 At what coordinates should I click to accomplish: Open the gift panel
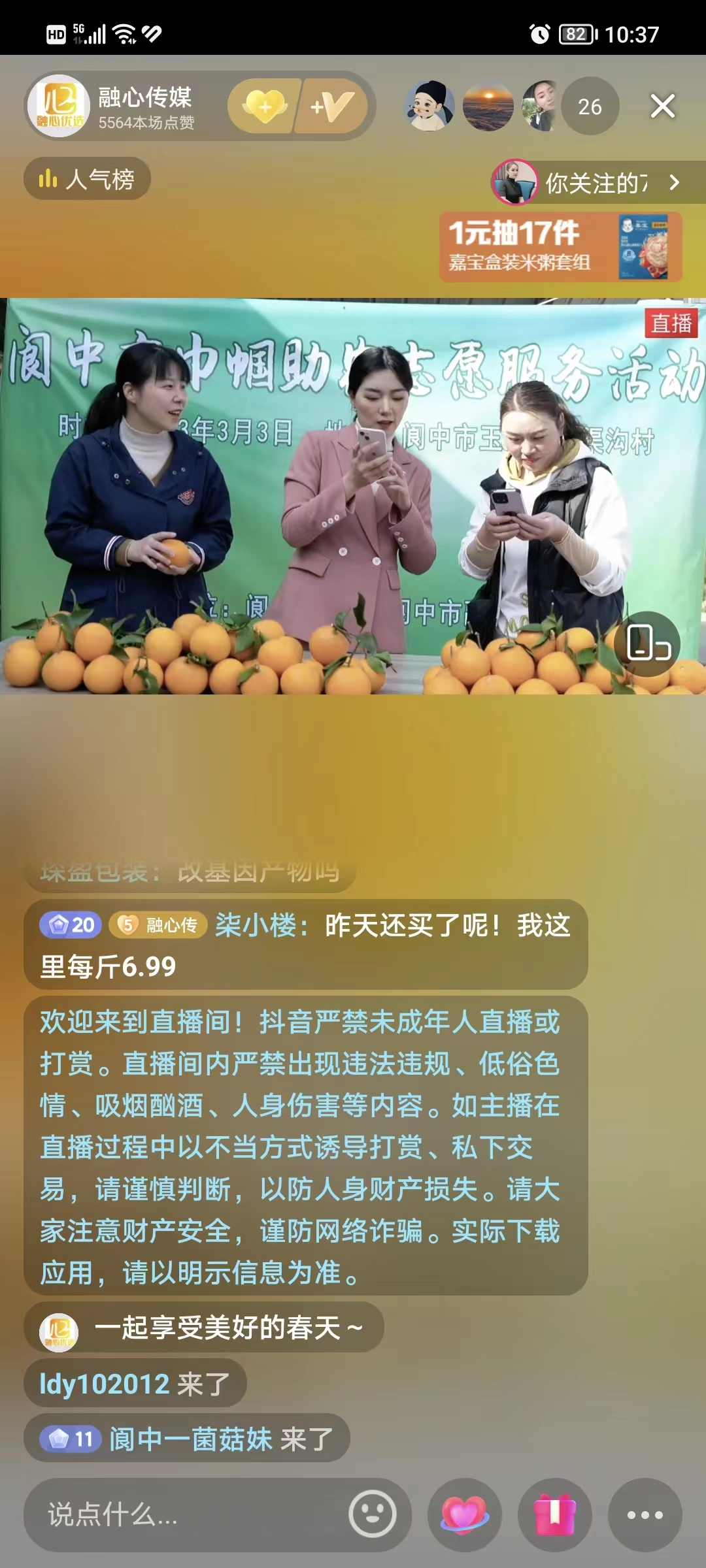(554, 1514)
